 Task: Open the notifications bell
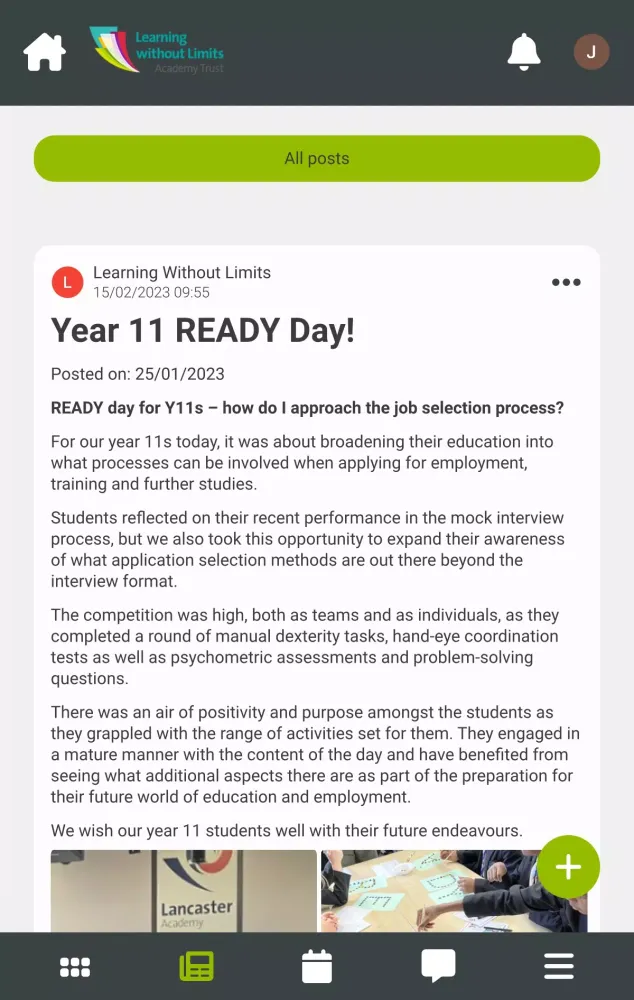(x=524, y=52)
